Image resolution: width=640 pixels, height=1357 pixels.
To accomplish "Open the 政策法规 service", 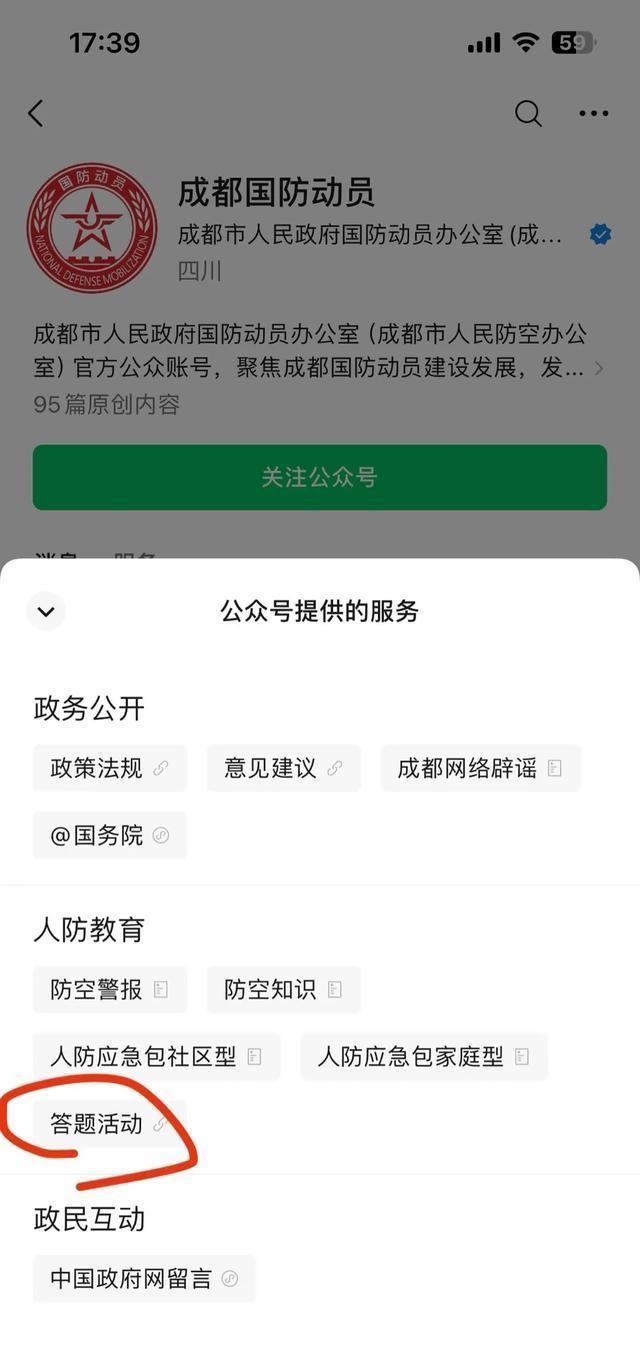I will point(109,768).
